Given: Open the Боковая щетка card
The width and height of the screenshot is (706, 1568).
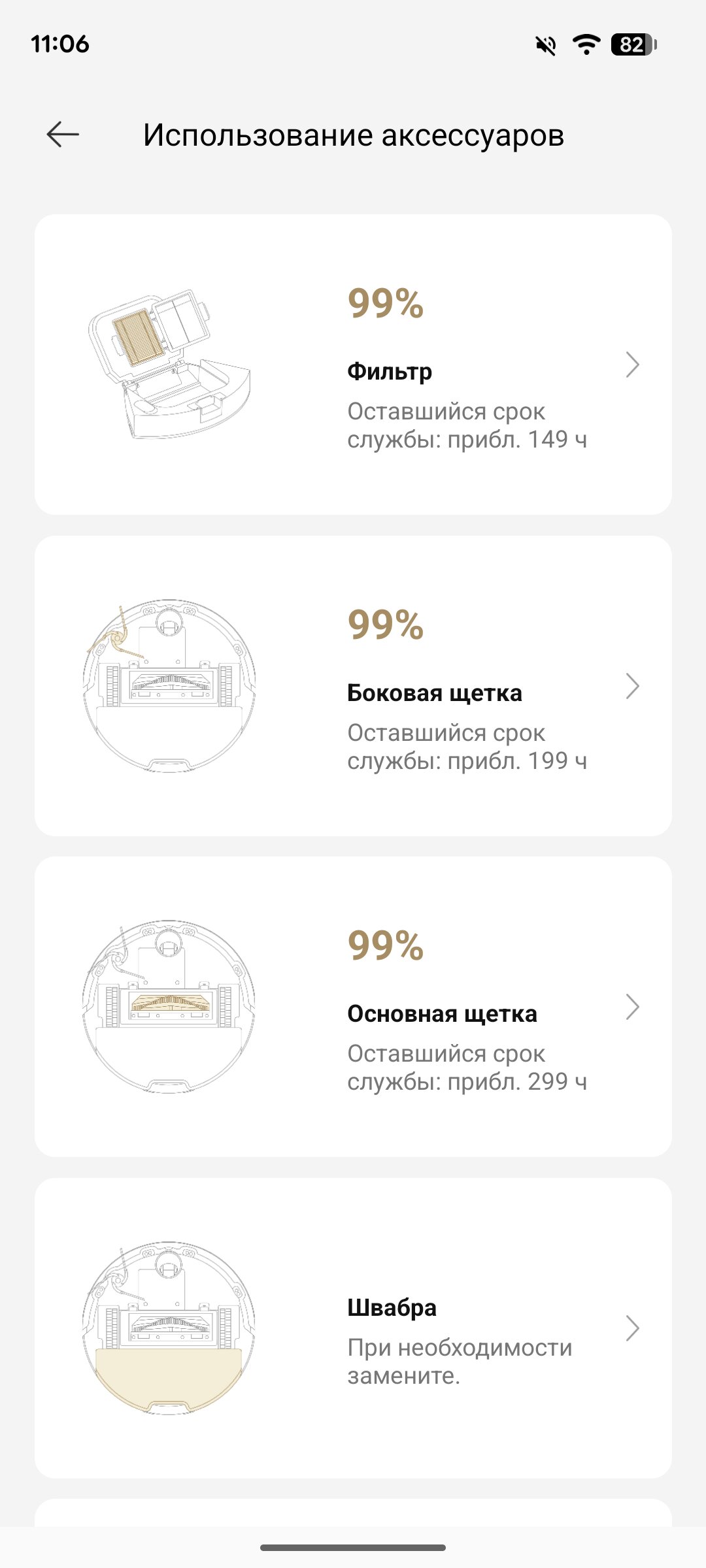Looking at the screenshot, I should point(353,686).
